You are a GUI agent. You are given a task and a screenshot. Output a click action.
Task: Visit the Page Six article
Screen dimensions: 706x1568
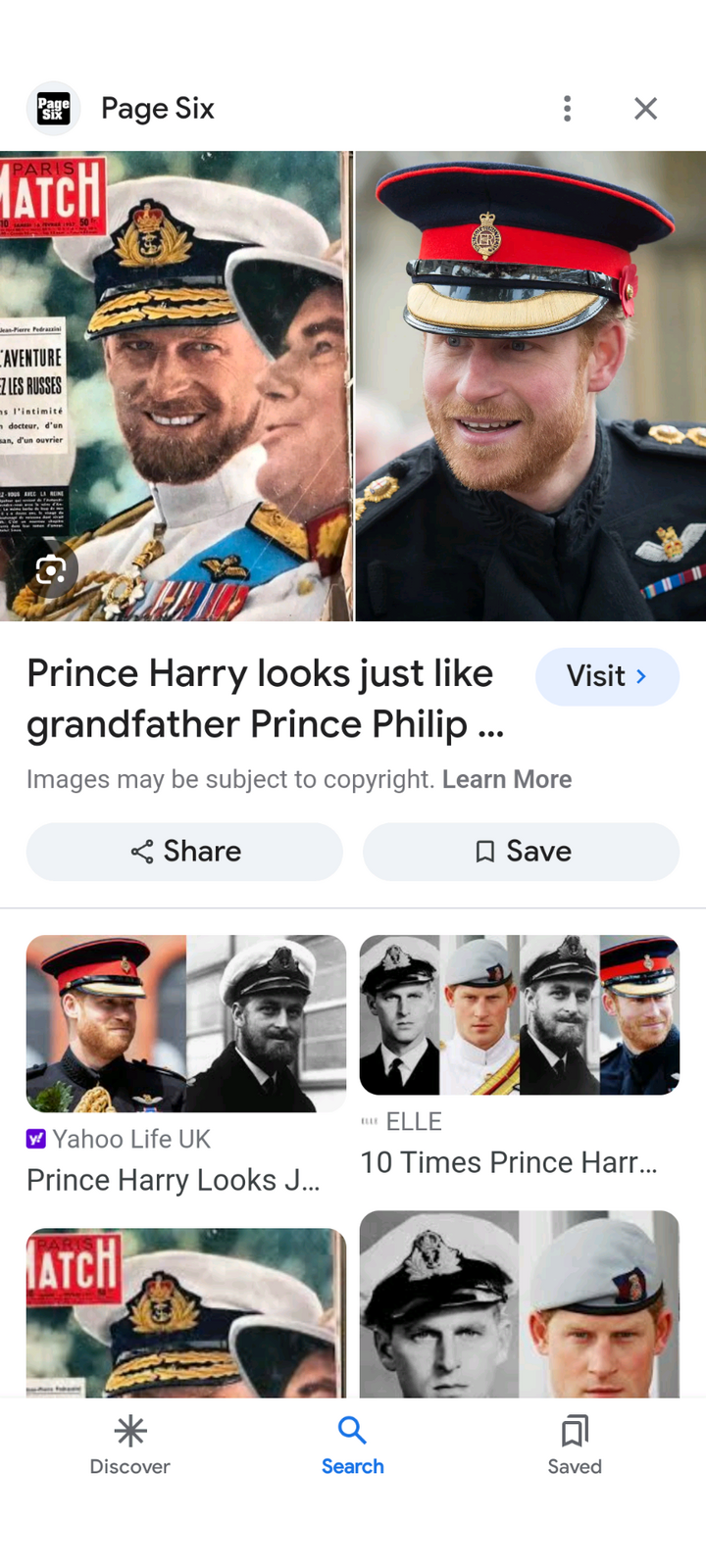point(606,676)
